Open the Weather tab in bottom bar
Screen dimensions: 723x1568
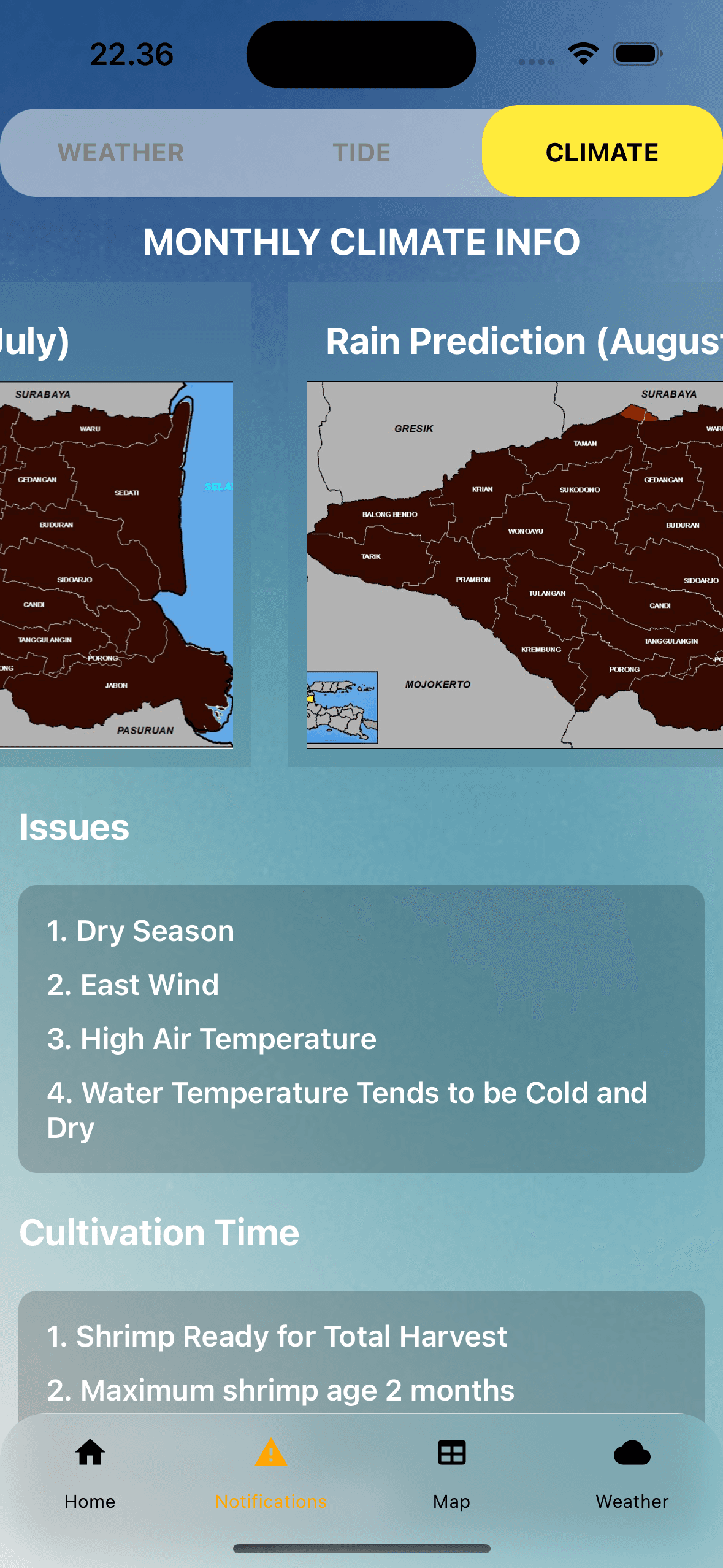click(x=632, y=1474)
